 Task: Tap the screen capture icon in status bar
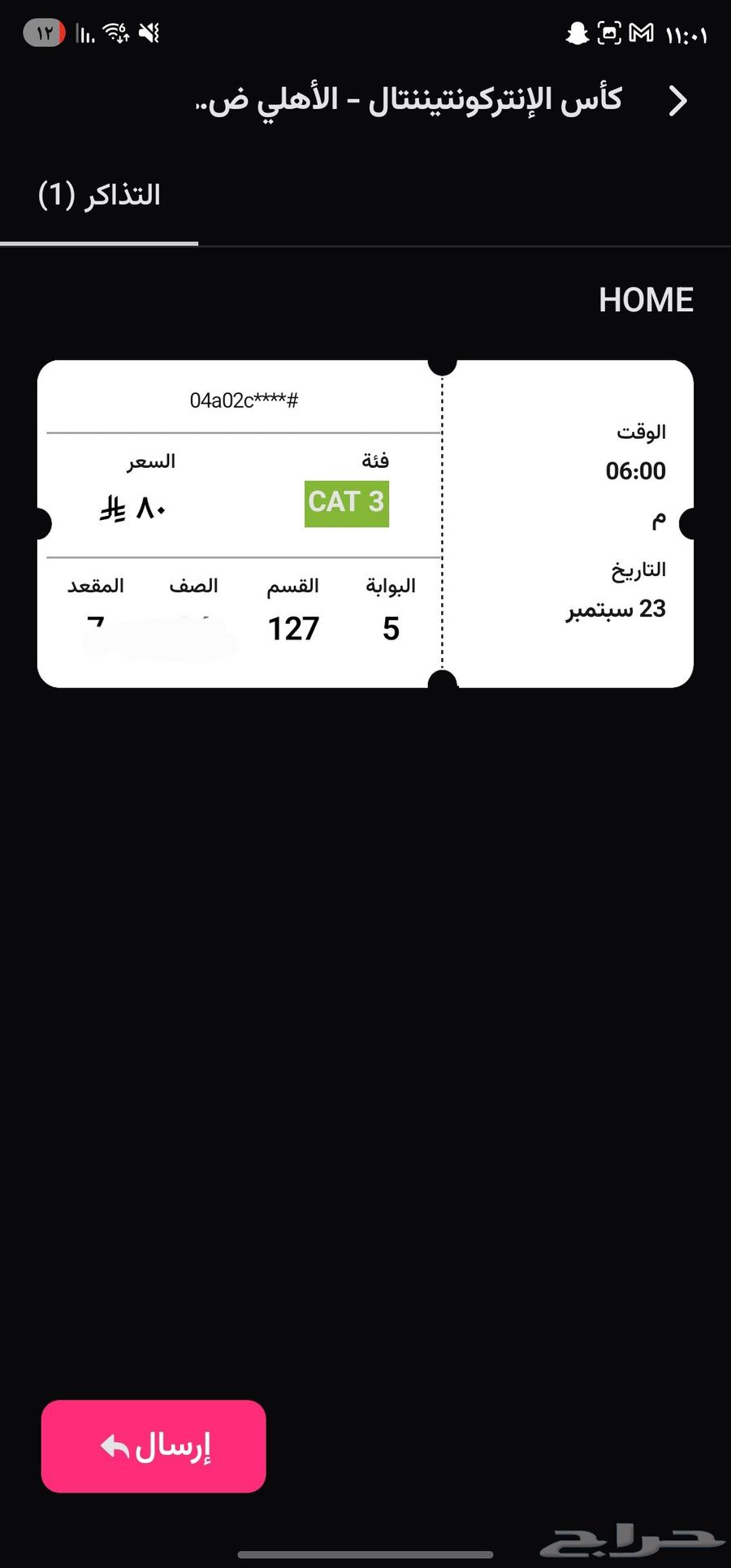[x=608, y=32]
